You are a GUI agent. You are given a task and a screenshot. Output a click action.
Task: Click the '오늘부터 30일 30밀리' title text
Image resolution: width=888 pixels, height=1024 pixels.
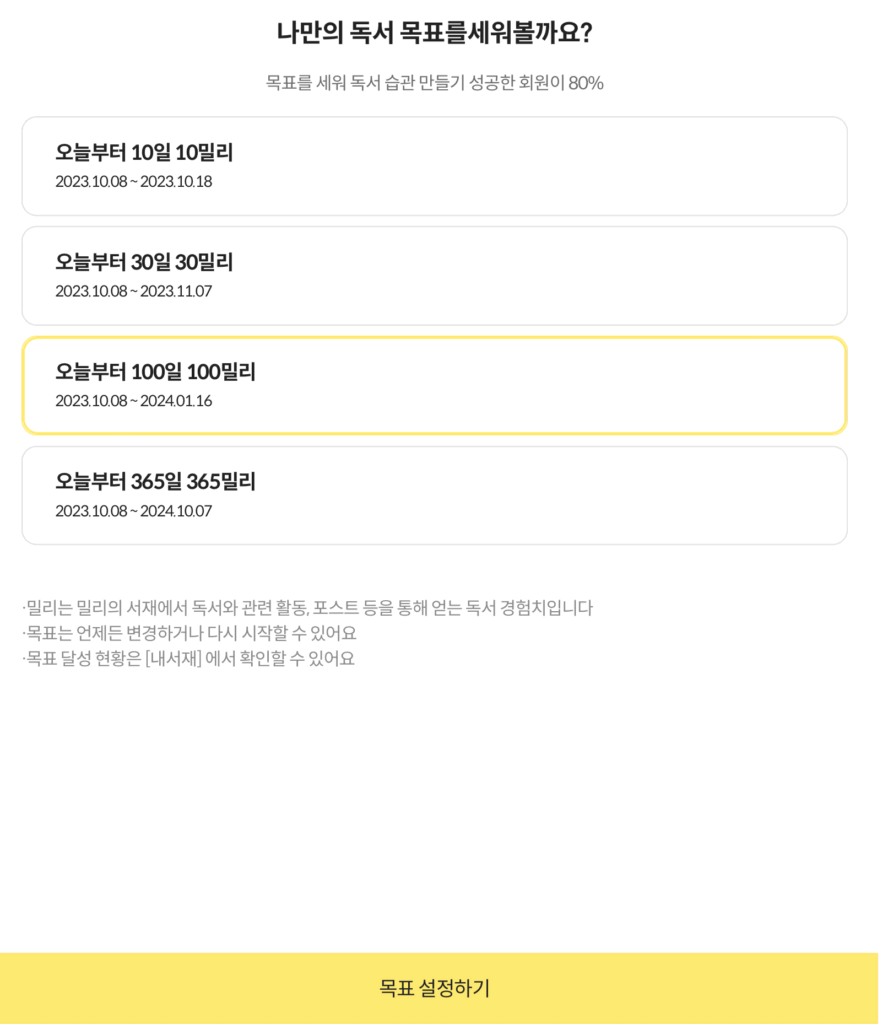144,263
